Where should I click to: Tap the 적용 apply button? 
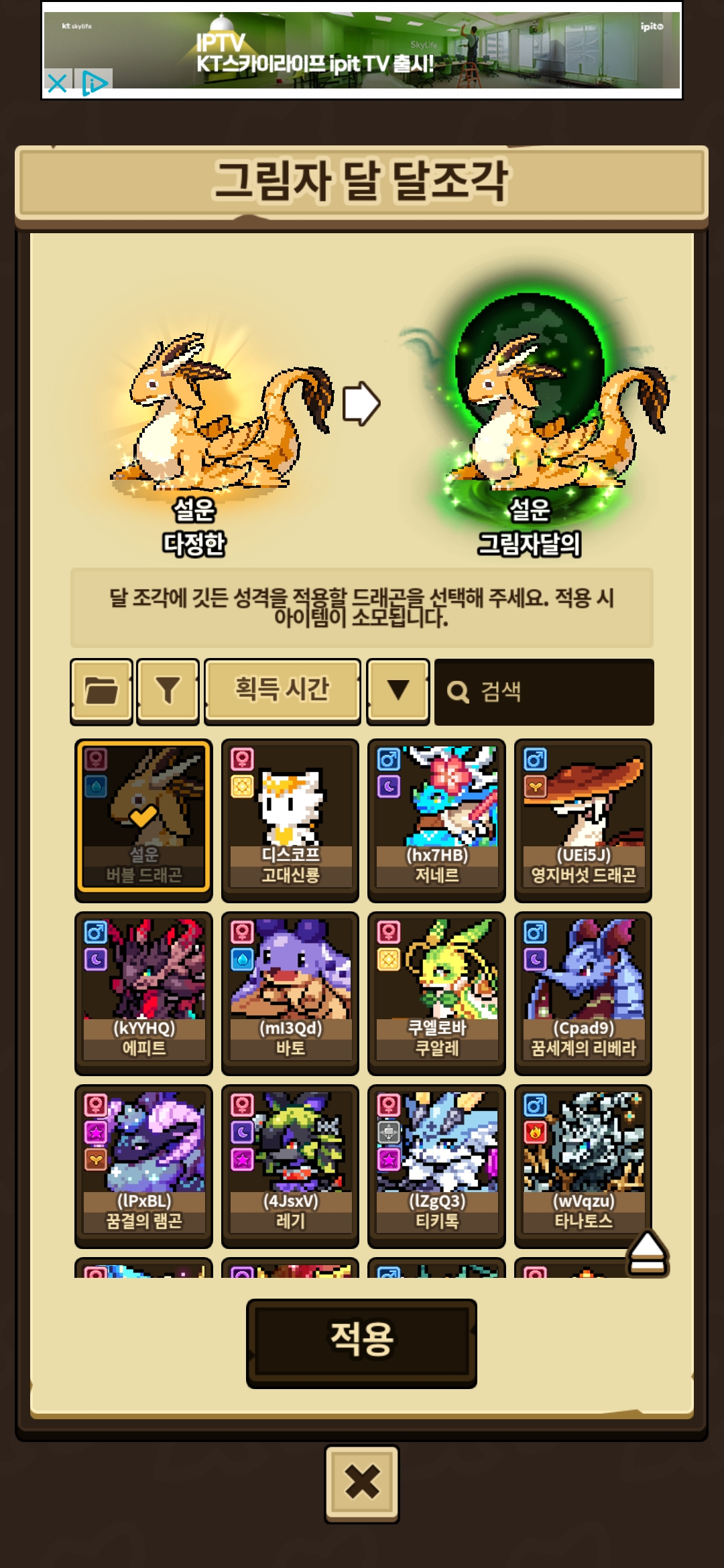(361, 1341)
